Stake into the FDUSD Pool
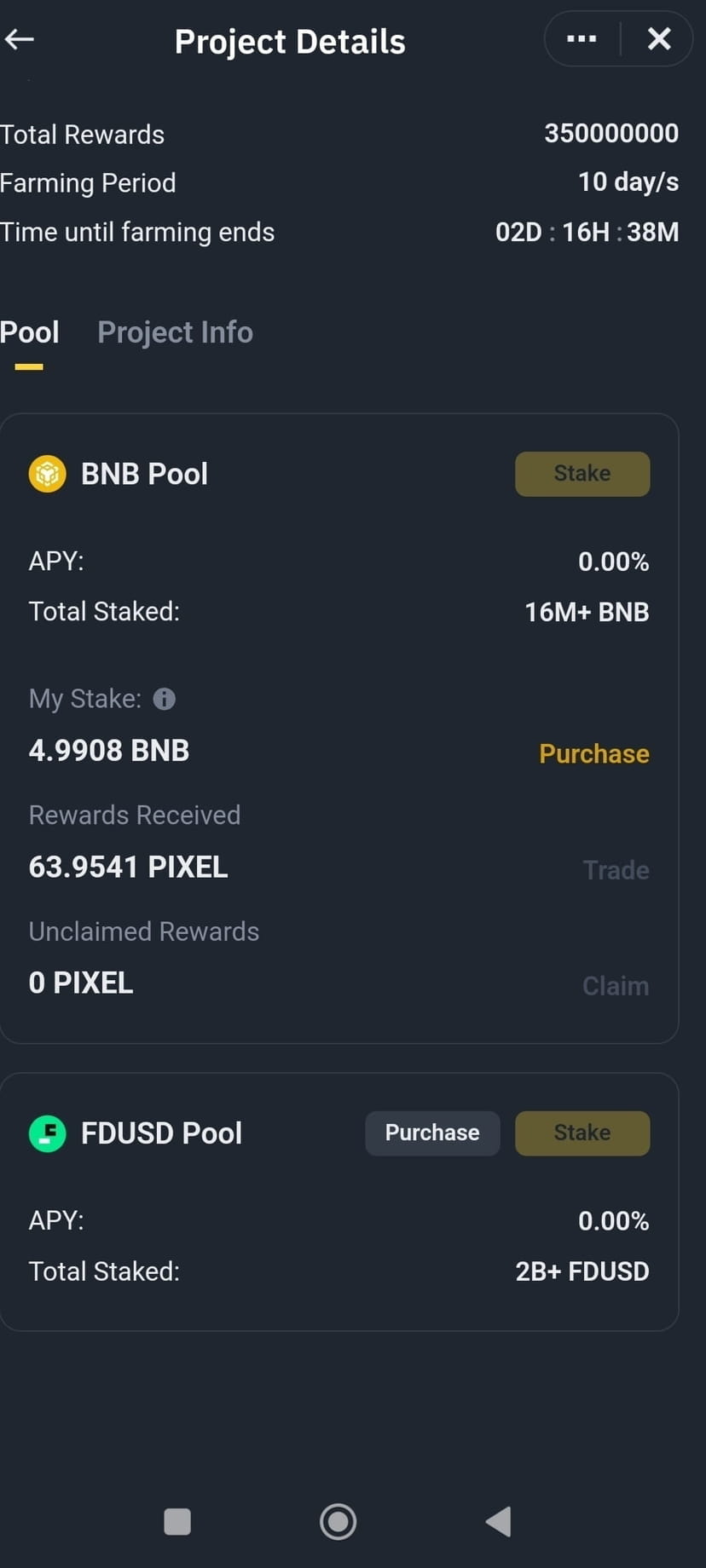706x1568 pixels. click(x=582, y=1133)
